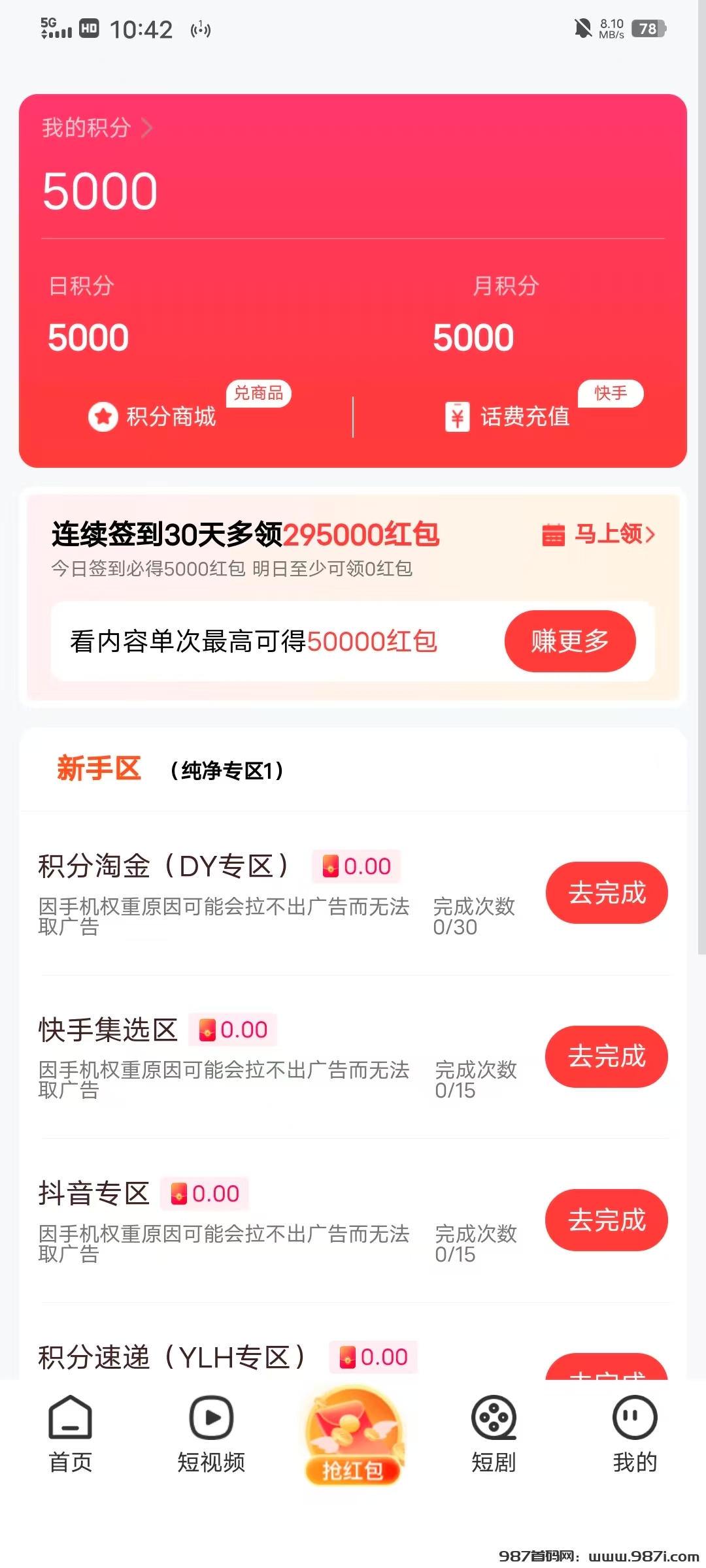
Task: Tap 马上领 to claim sign-in reward
Action: pos(599,534)
